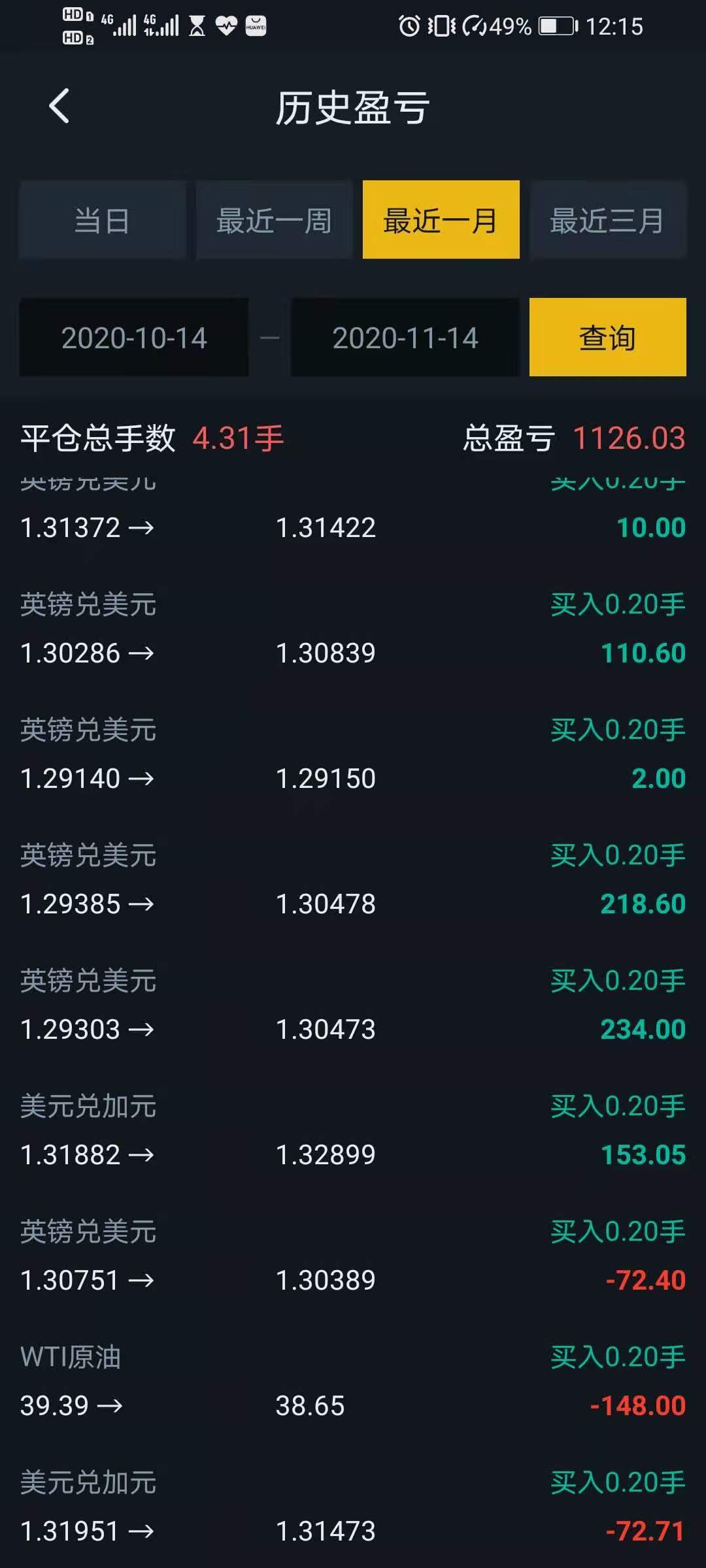Open the 英镑兑美元 trade with 218.60 profit
The image size is (706, 1568).
coord(353,879)
